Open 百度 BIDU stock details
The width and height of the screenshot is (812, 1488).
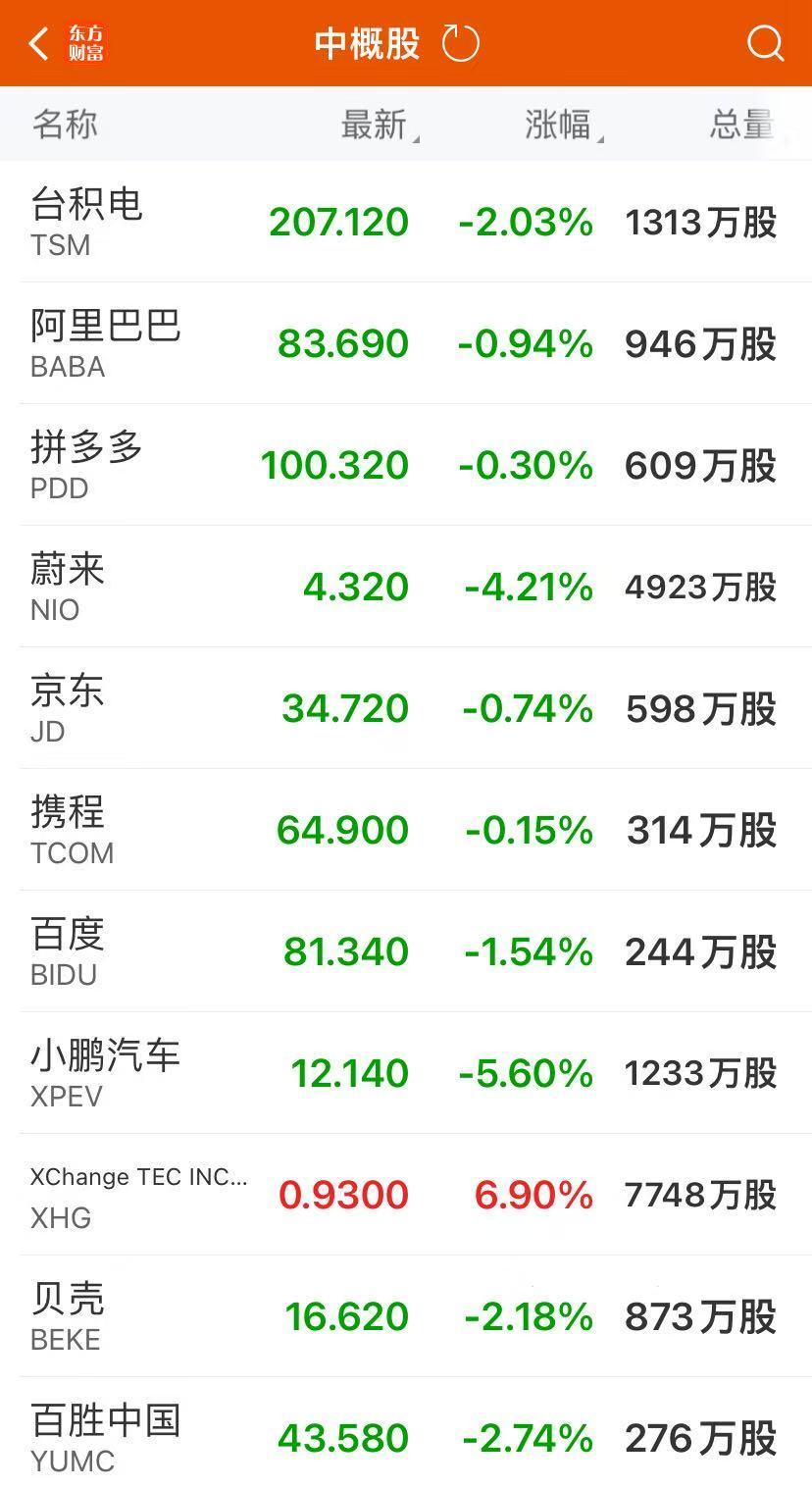coord(406,951)
